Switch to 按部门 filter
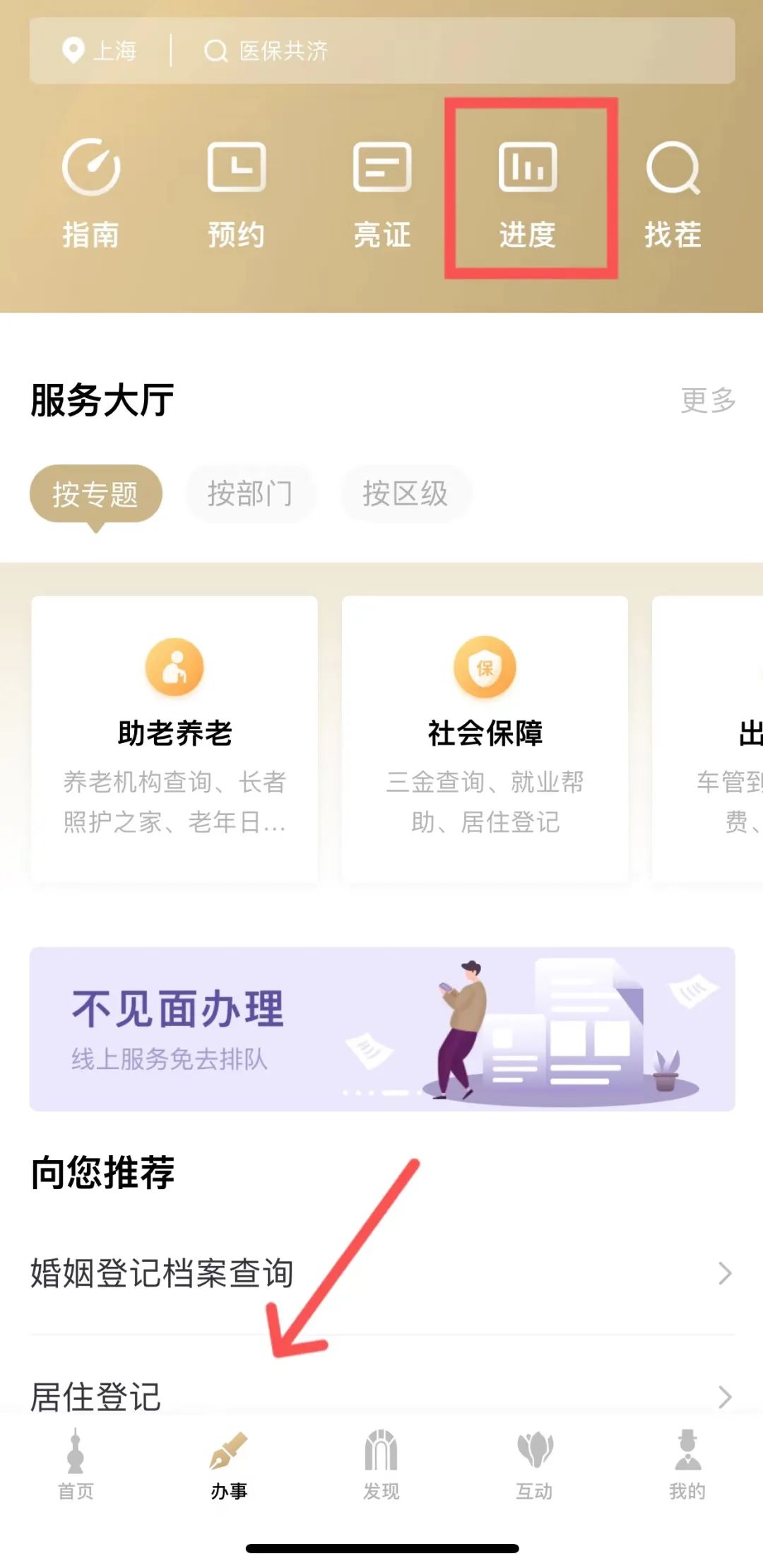Image resolution: width=763 pixels, height=1568 pixels. tap(250, 493)
